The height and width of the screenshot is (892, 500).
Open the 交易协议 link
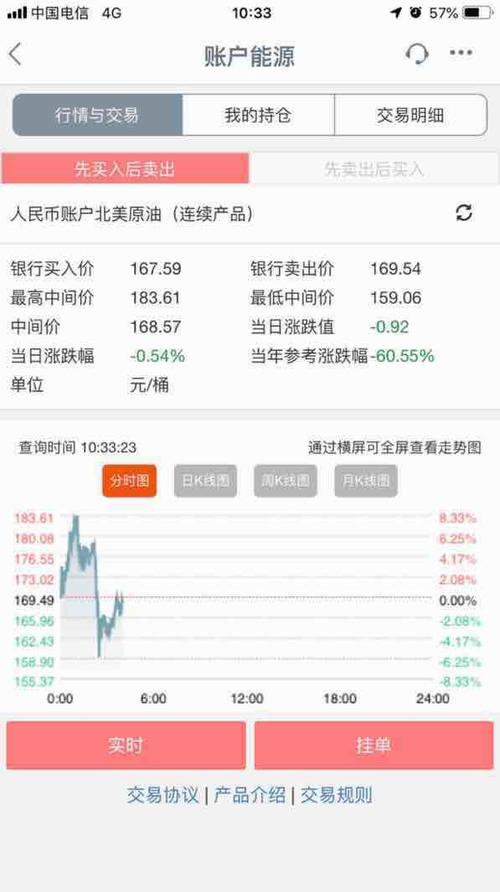(x=163, y=795)
